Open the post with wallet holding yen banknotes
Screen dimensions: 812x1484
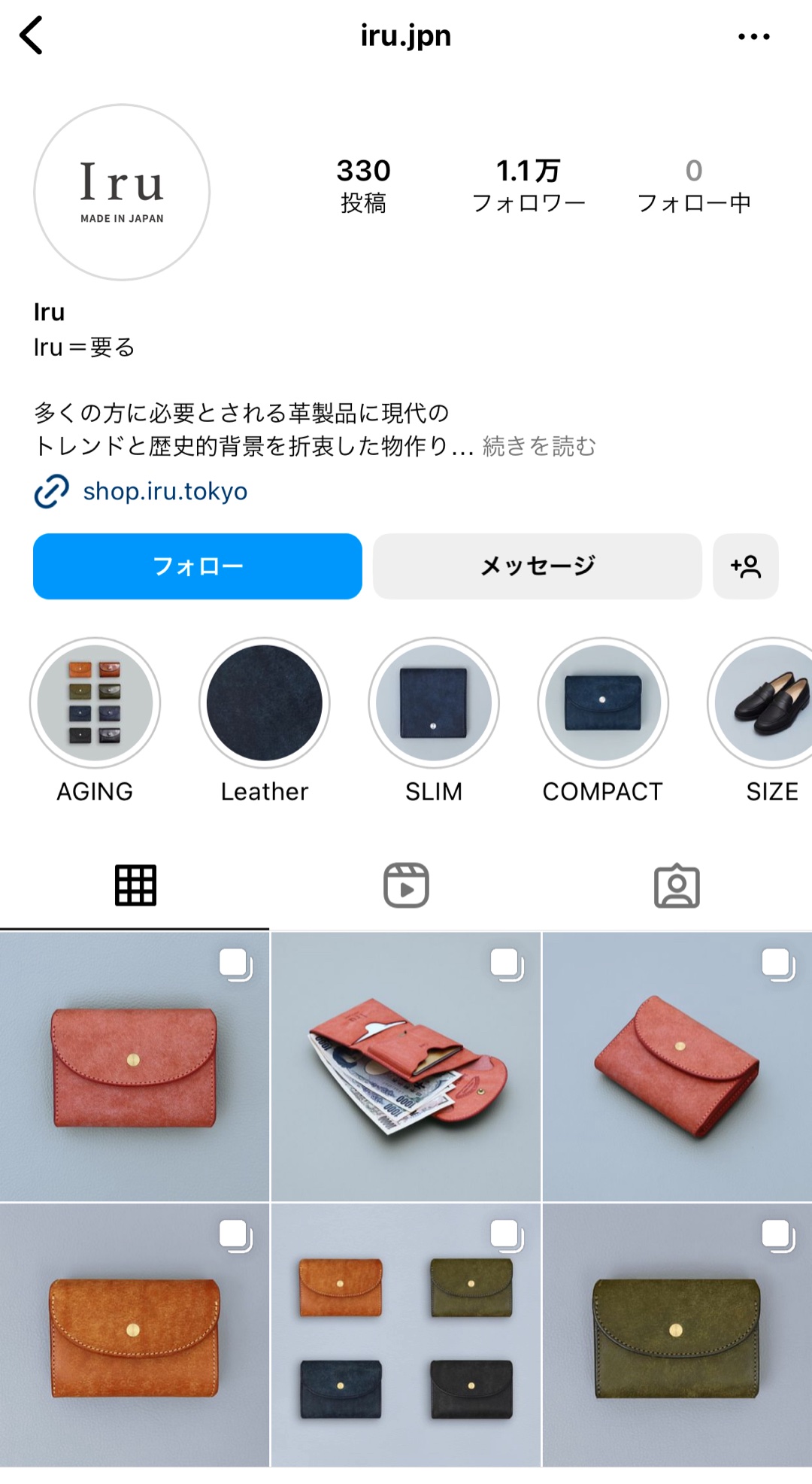coord(406,1067)
